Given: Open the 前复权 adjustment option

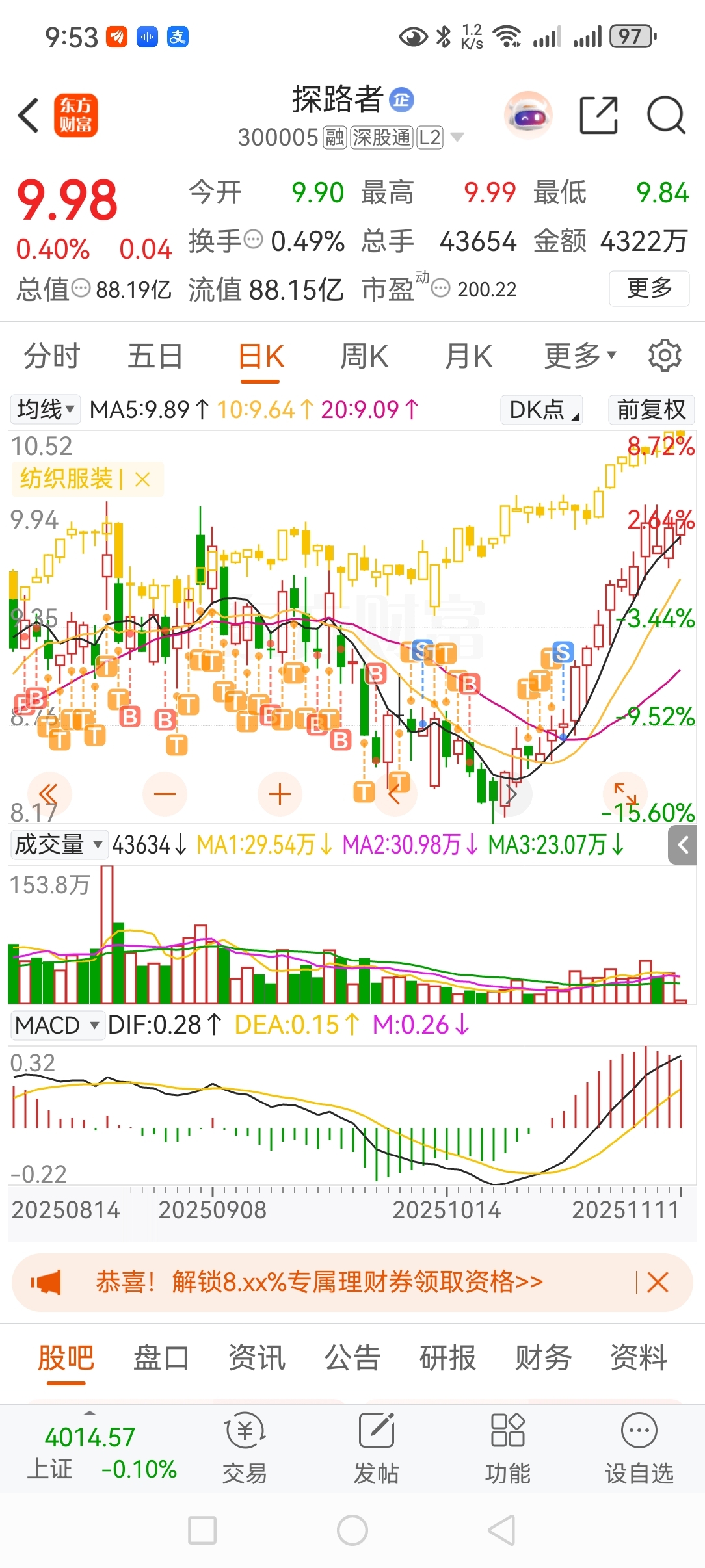Looking at the screenshot, I should [652, 410].
